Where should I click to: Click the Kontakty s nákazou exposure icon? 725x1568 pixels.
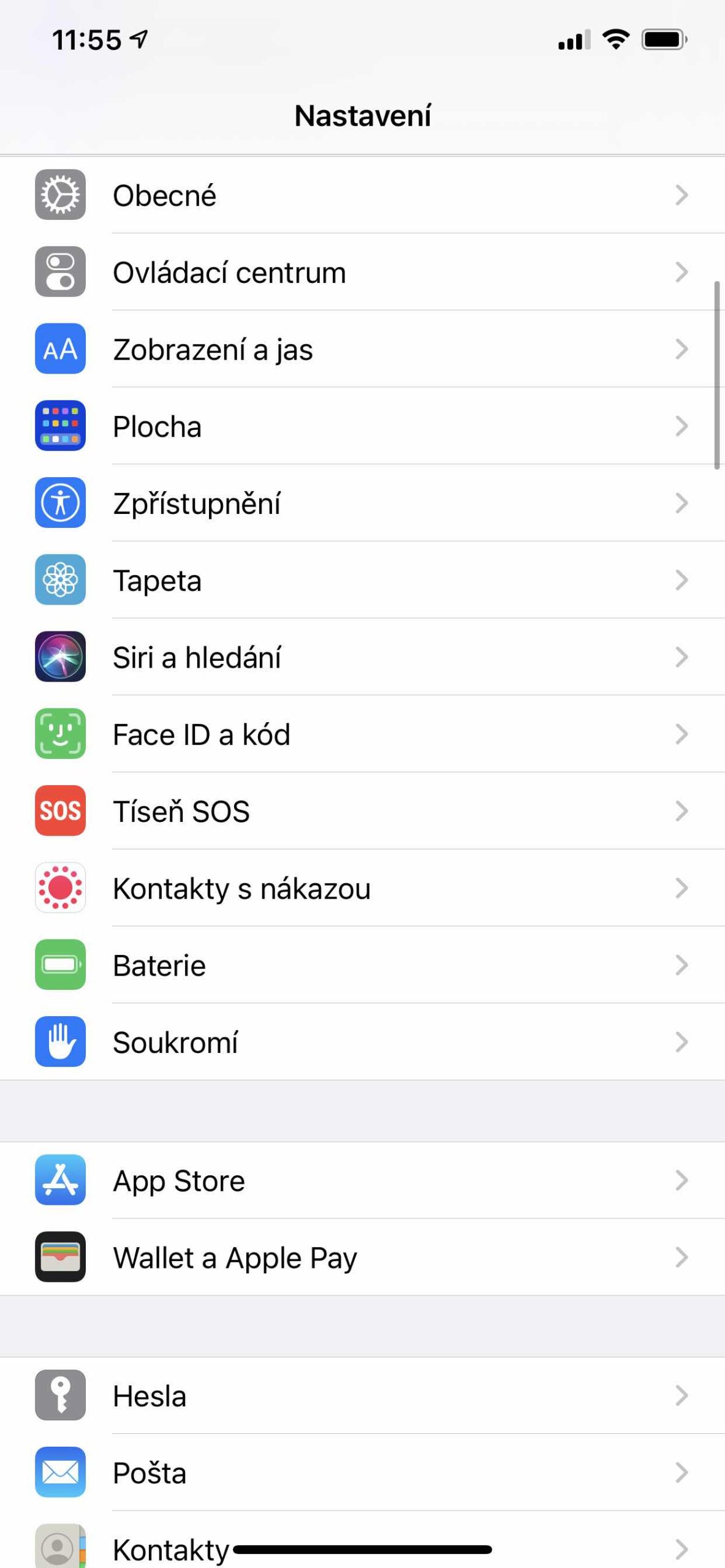[x=59, y=888]
